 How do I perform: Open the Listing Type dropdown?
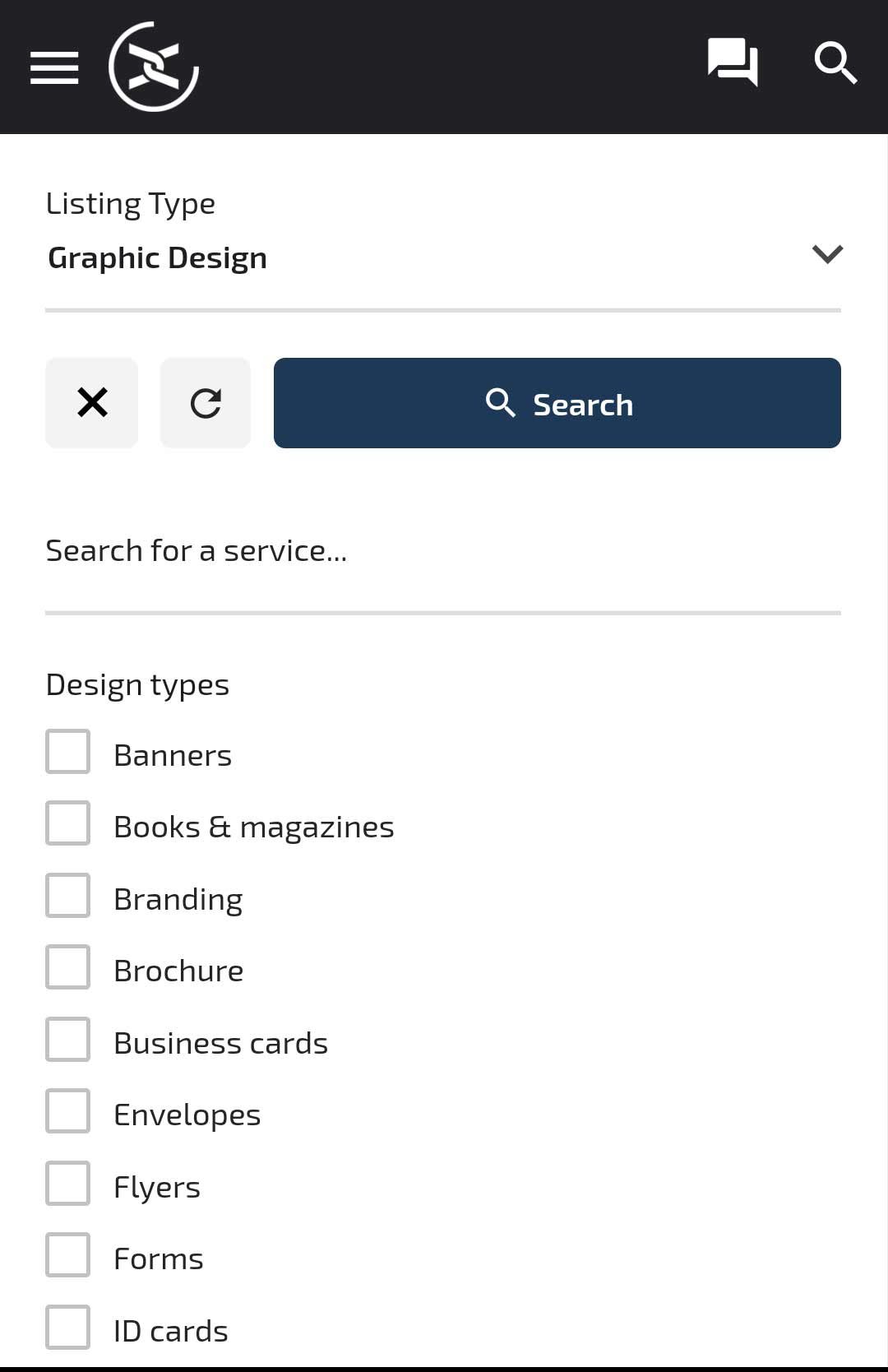tap(444, 256)
